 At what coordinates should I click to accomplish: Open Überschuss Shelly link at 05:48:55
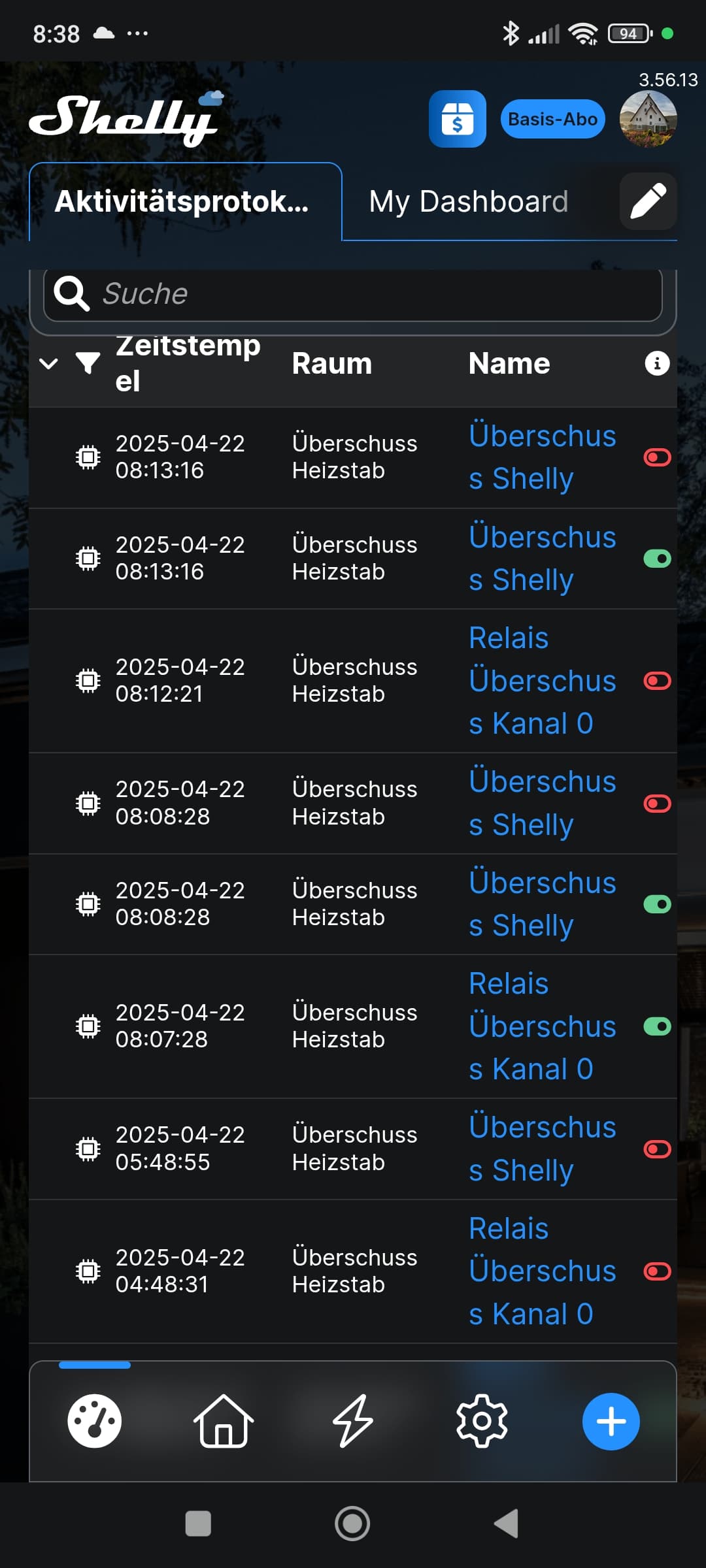coord(543,1149)
